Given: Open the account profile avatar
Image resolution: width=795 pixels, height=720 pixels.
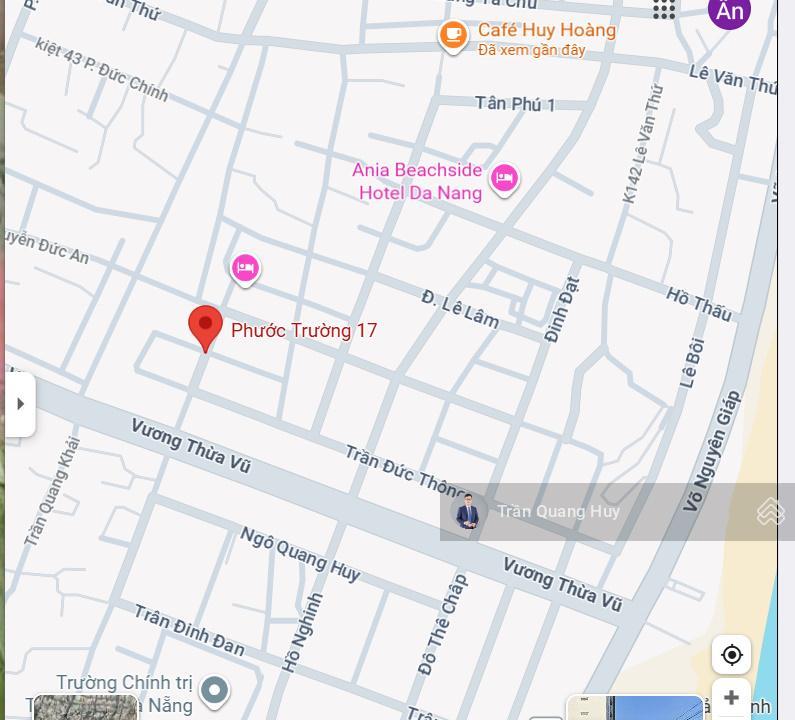Looking at the screenshot, I should pos(730,10).
